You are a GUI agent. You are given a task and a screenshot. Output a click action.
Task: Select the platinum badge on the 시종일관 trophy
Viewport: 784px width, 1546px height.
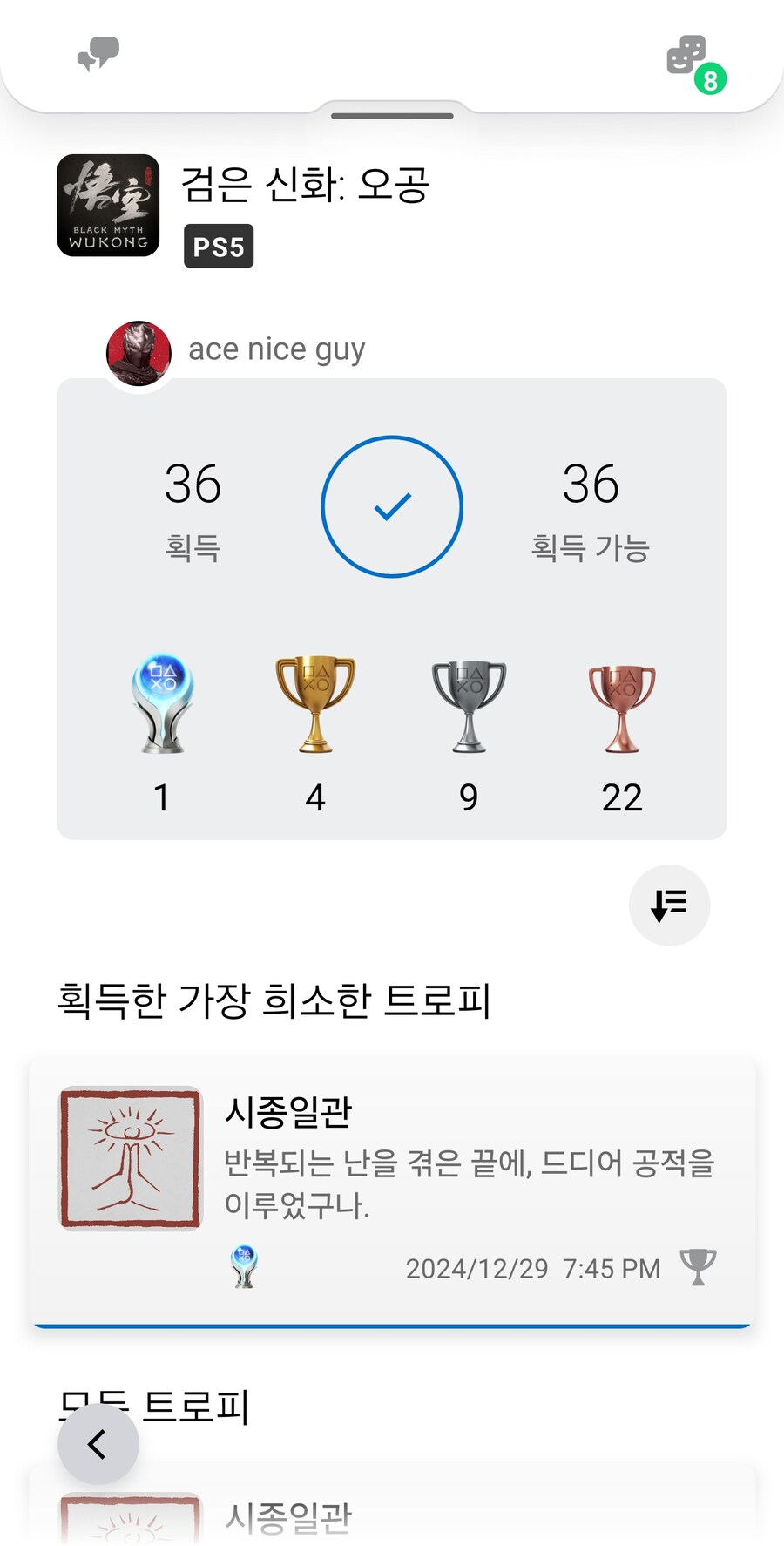point(244,1268)
